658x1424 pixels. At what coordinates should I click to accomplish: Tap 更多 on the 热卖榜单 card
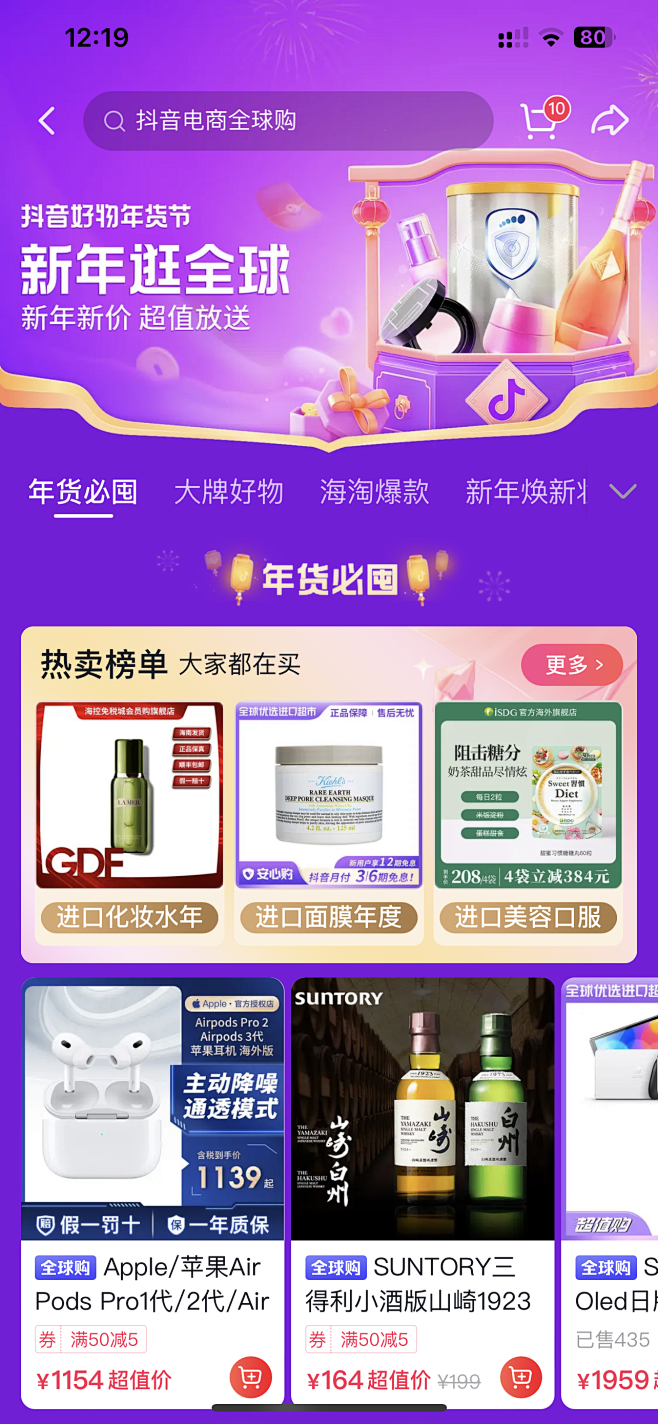[x=572, y=664]
